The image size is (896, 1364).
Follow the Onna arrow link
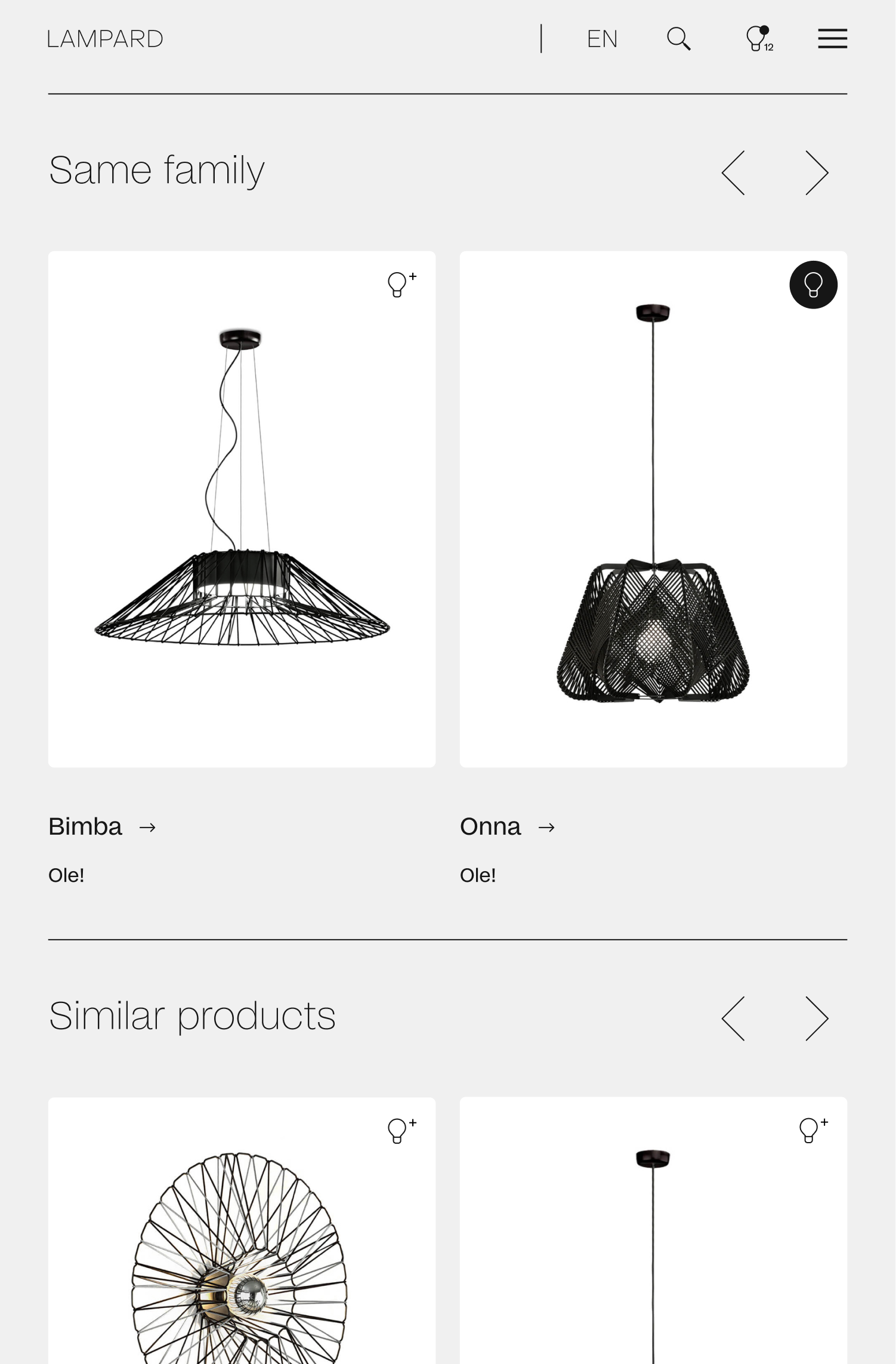[x=546, y=828]
